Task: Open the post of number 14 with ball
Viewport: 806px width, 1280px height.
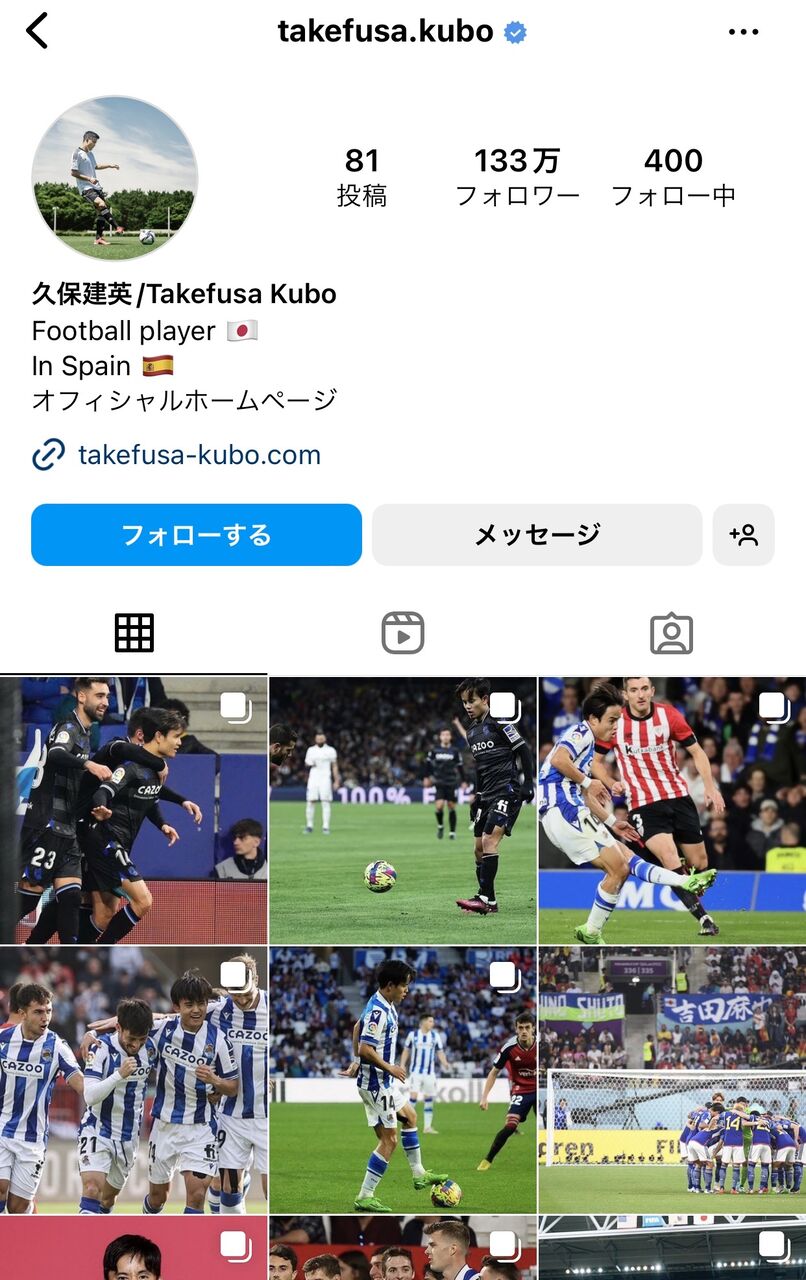Action: (x=403, y=1080)
